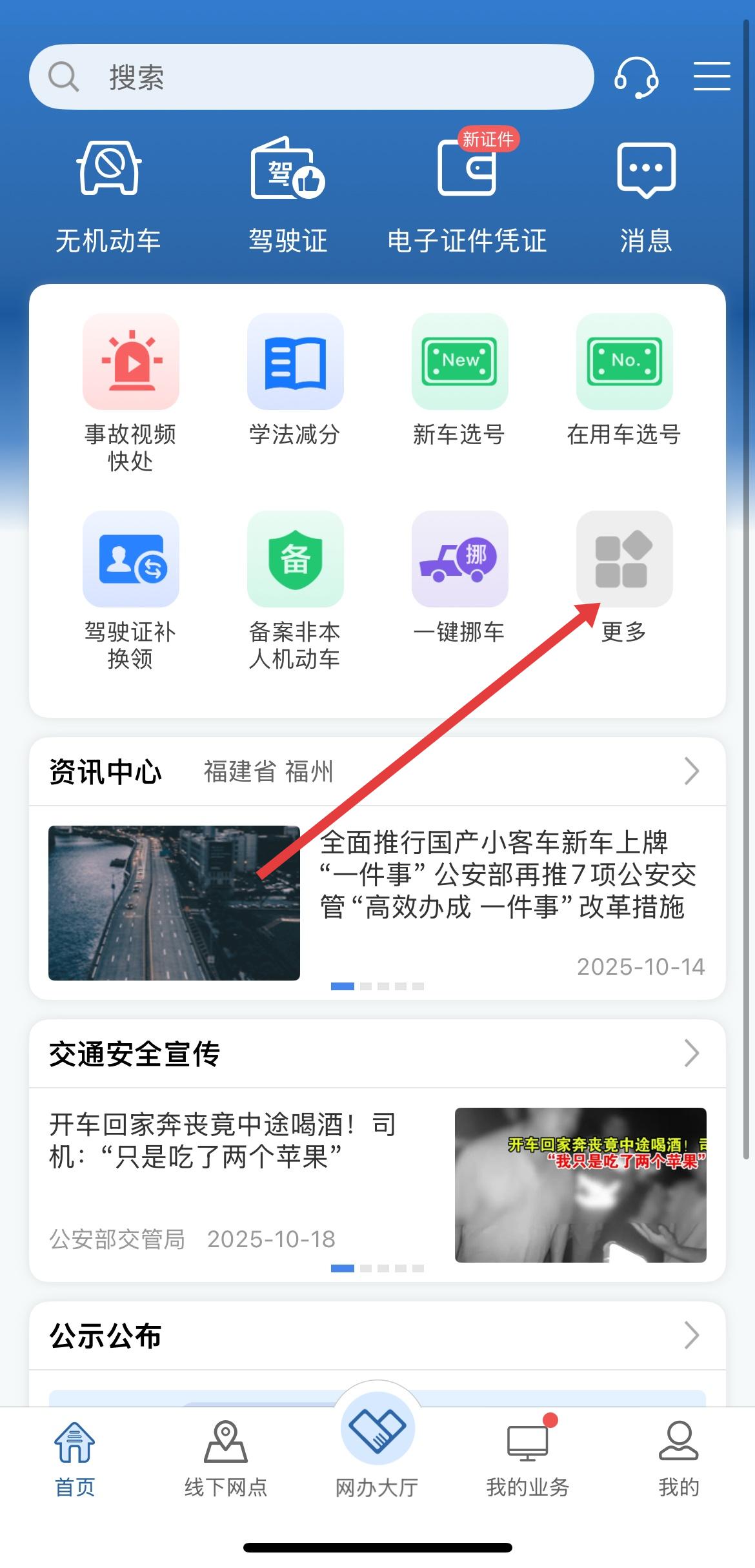
Task: Open 驾驶证 section
Action: (x=288, y=194)
